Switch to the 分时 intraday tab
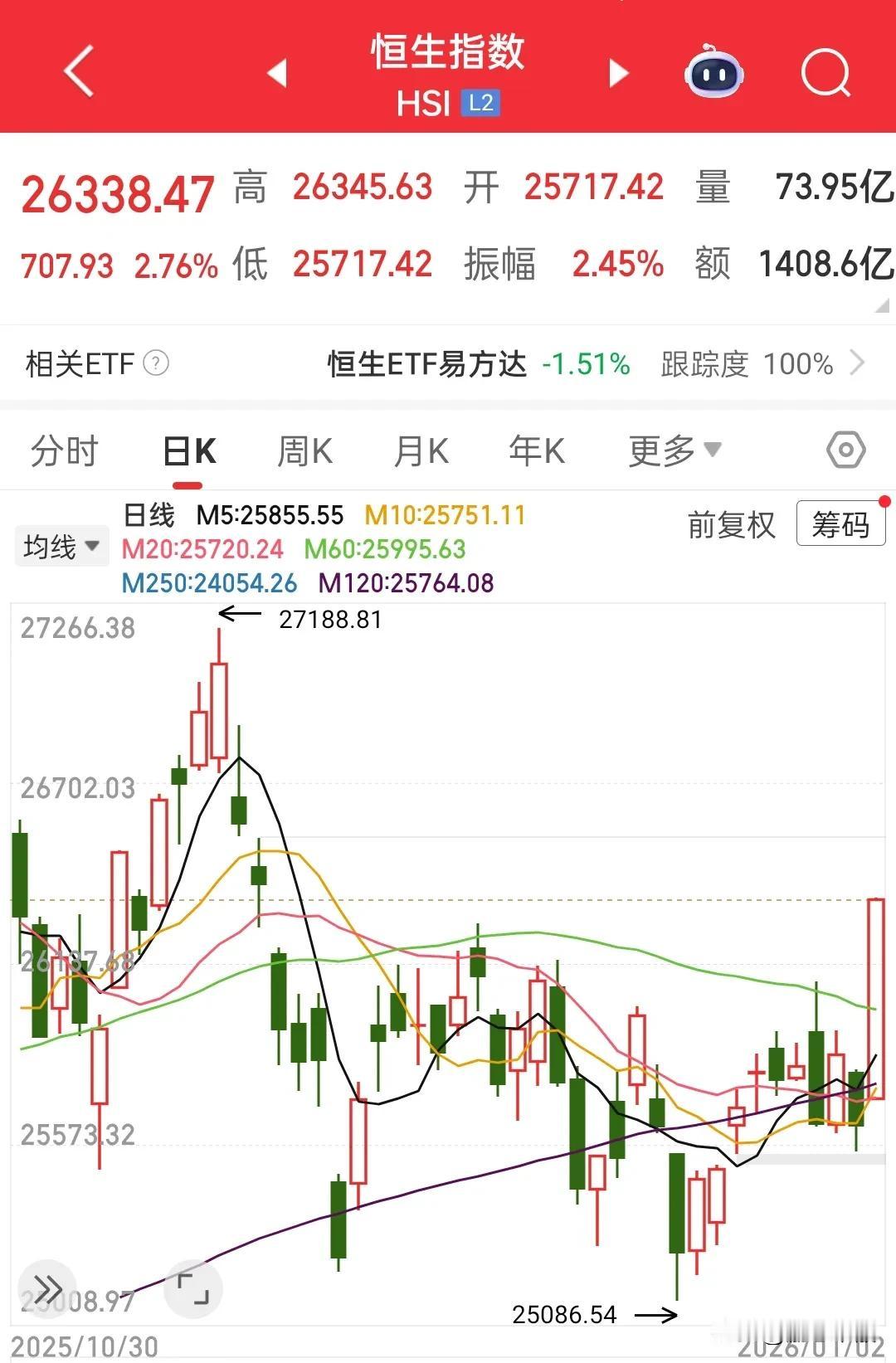 tap(64, 449)
